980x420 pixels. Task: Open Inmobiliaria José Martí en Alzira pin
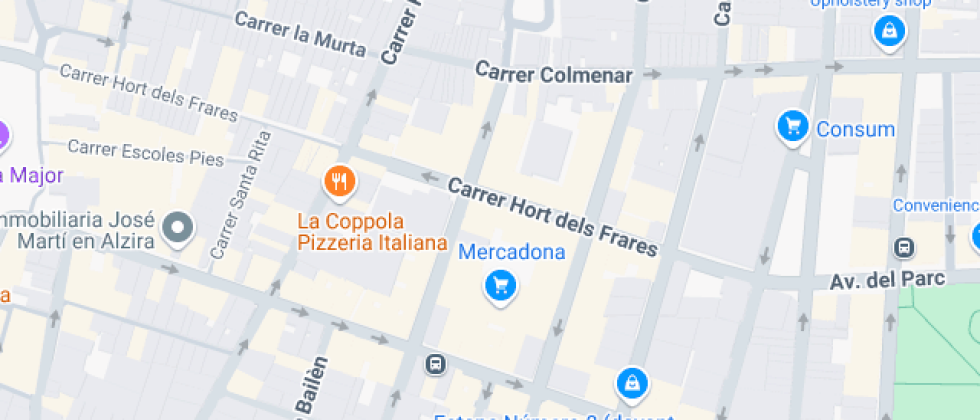point(179,228)
